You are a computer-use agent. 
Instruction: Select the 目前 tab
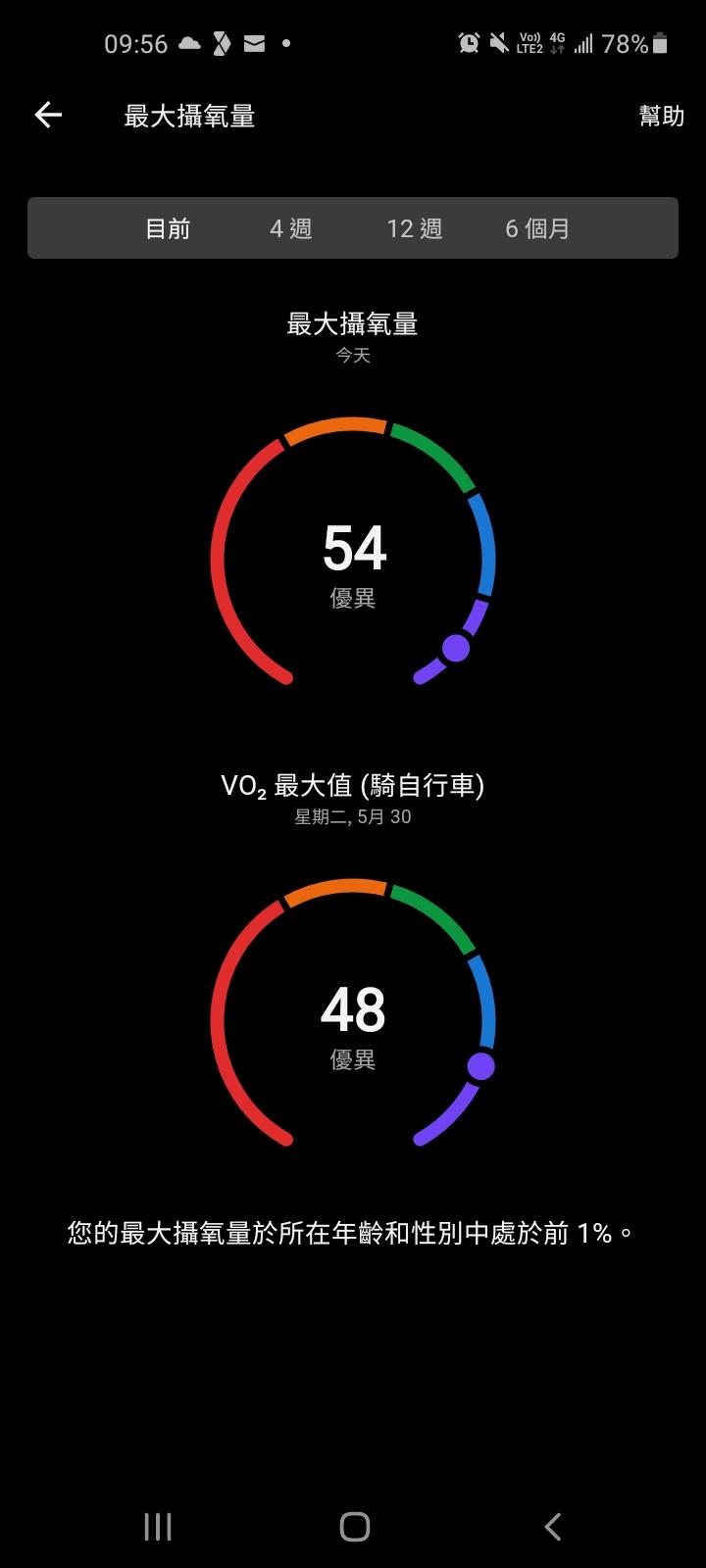point(168,228)
